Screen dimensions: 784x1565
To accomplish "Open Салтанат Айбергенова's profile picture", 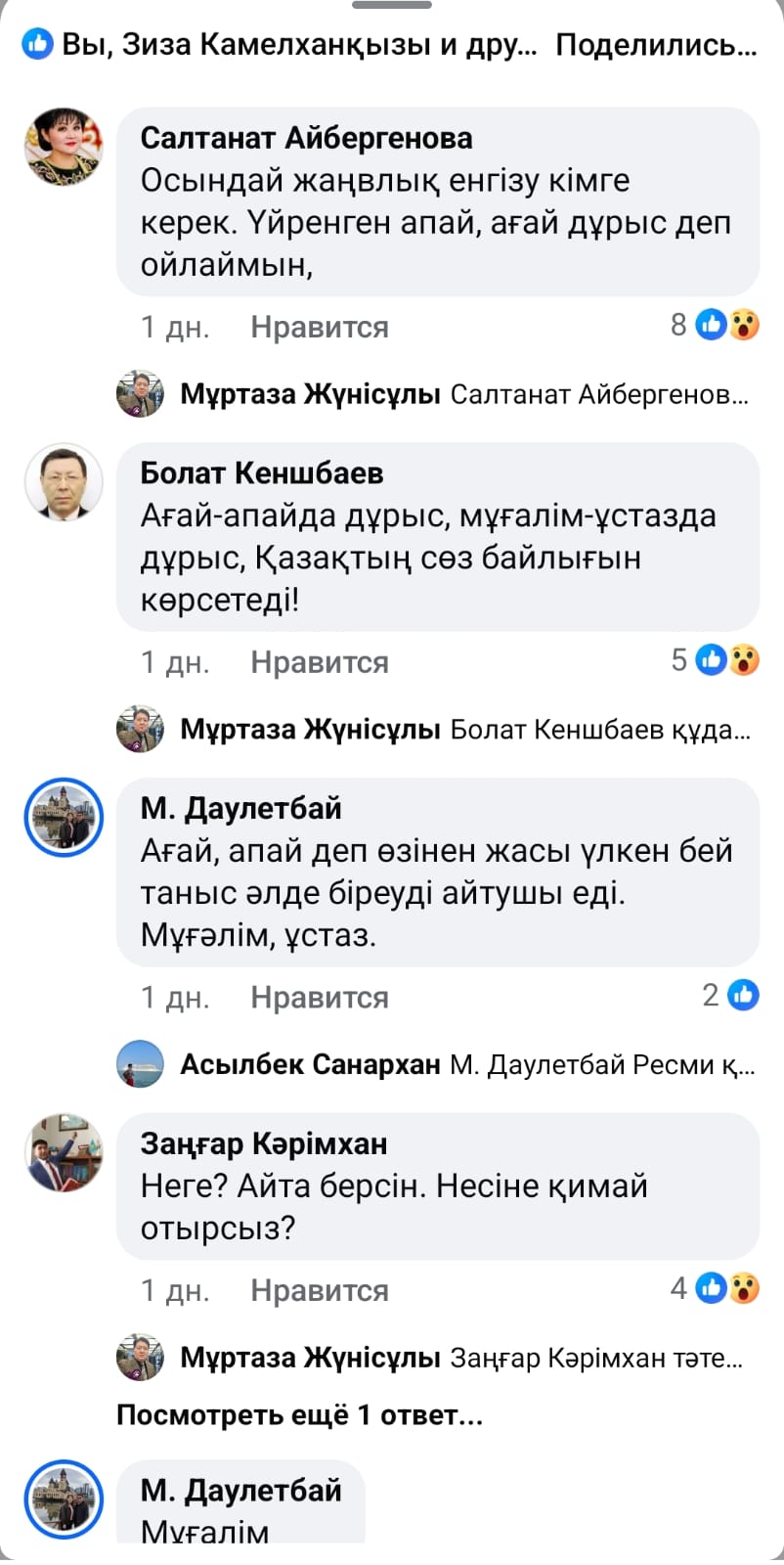I will 64,147.
